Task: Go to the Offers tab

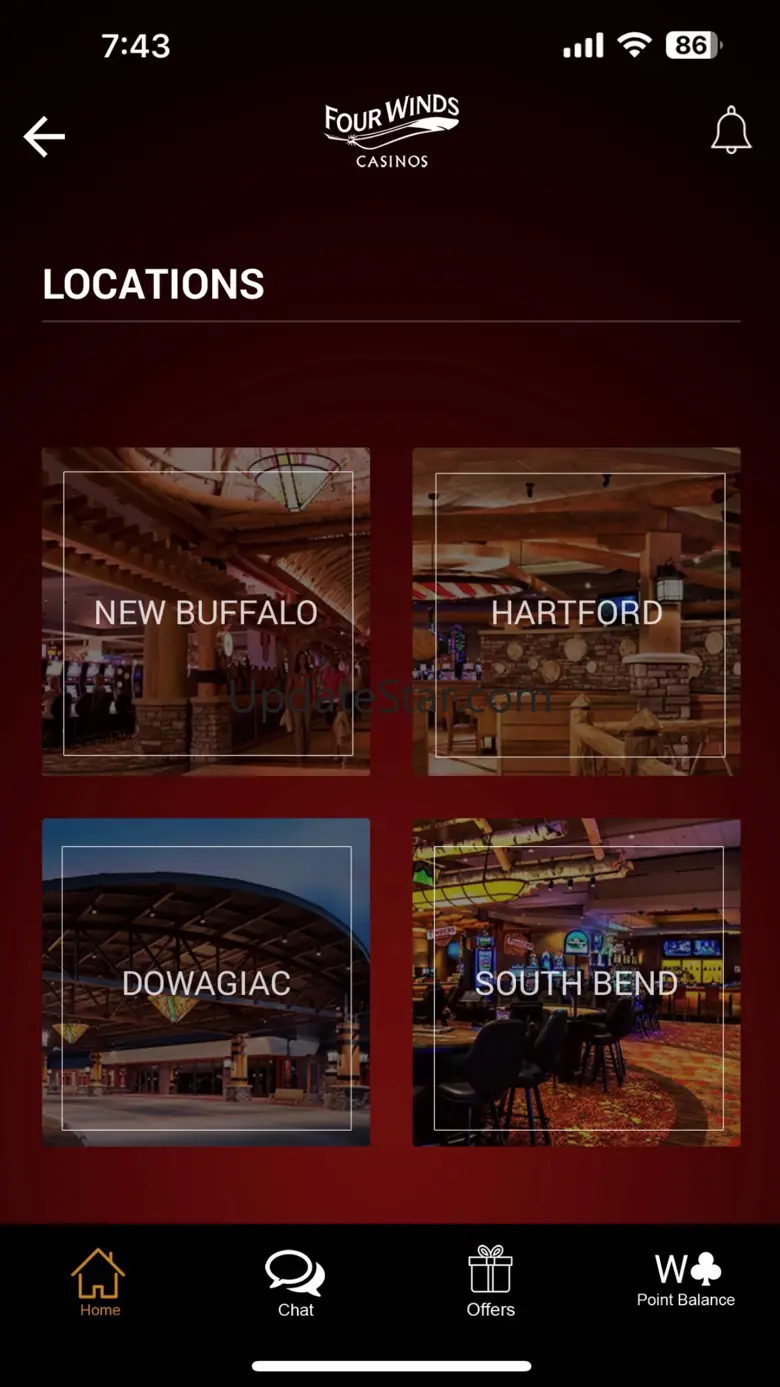Action: [x=490, y=1282]
